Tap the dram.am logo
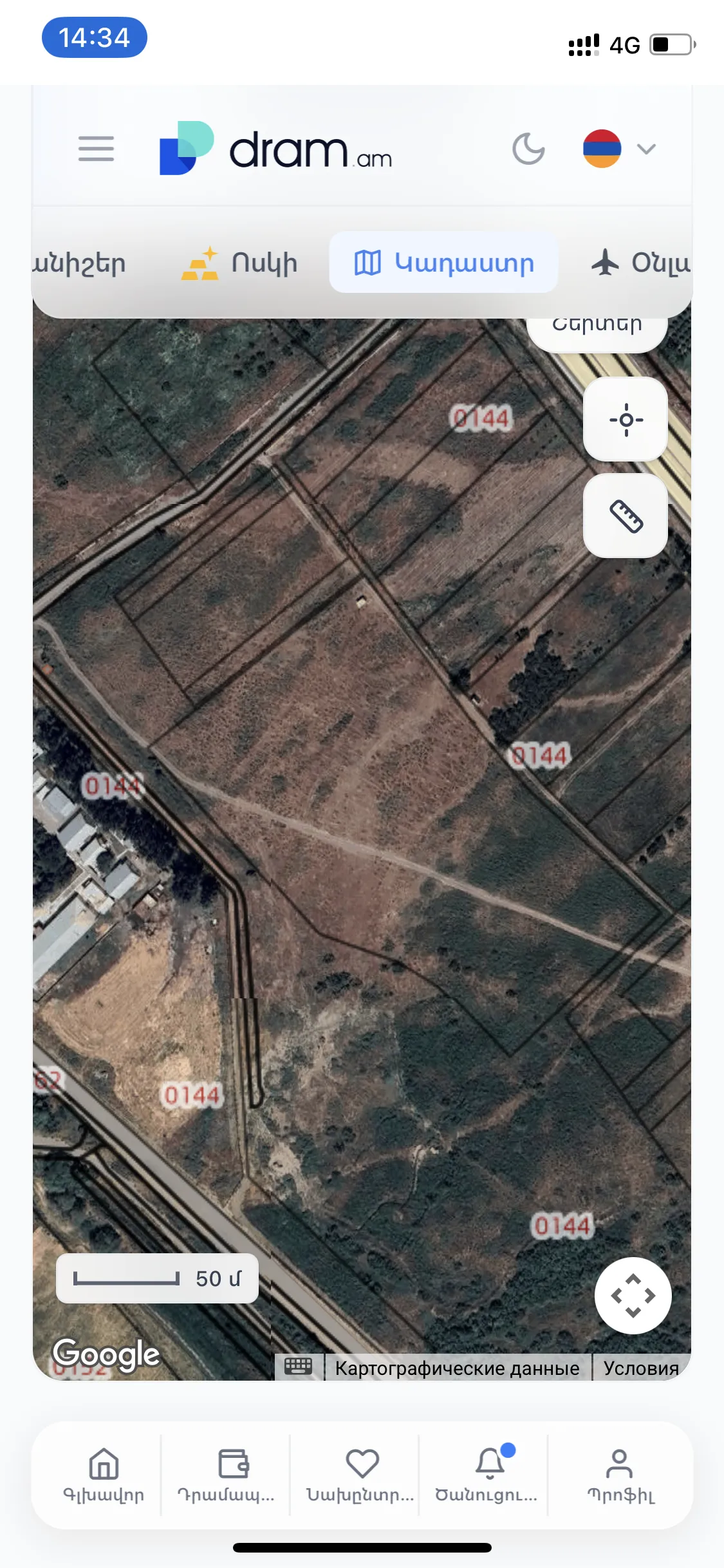724x1568 pixels. point(275,149)
